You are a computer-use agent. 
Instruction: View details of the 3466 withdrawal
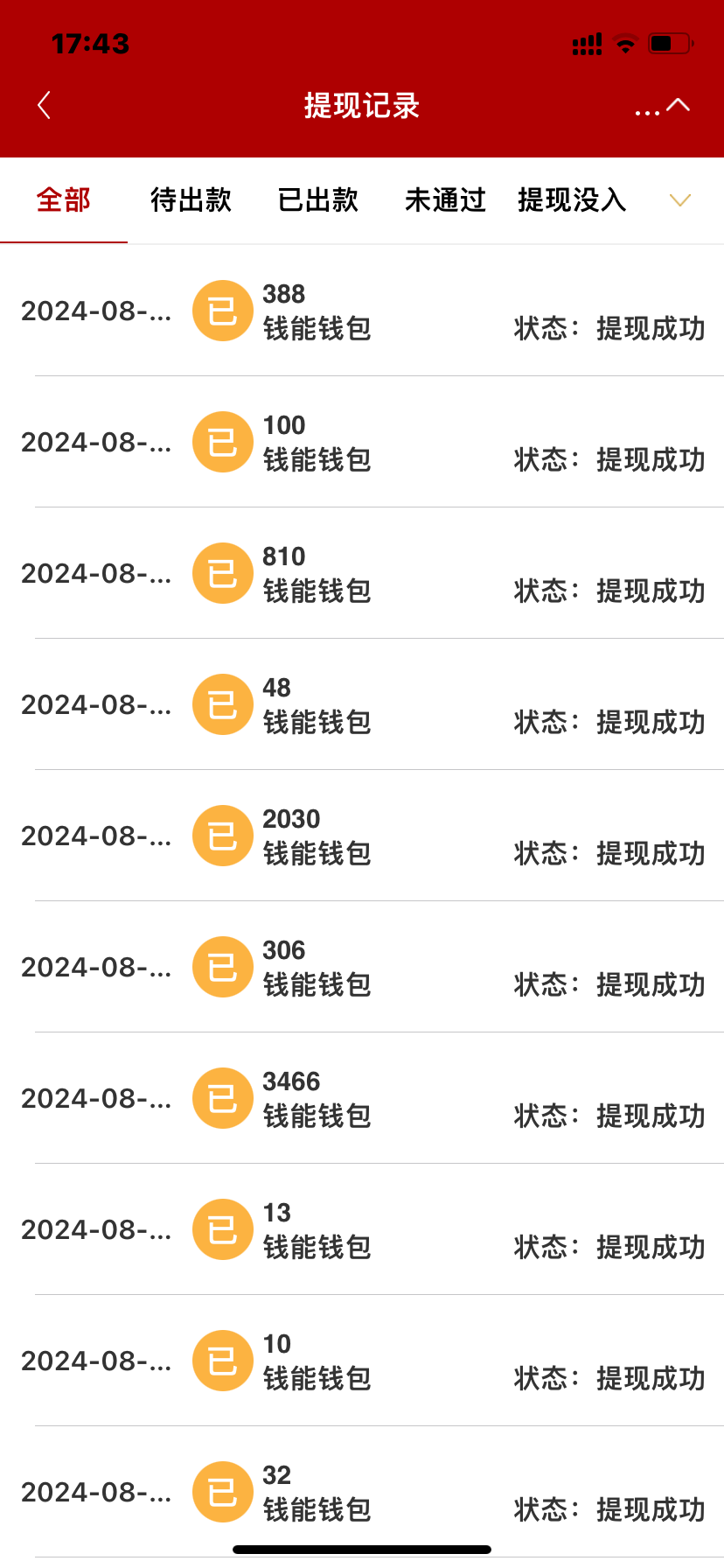coord(362,1099)
